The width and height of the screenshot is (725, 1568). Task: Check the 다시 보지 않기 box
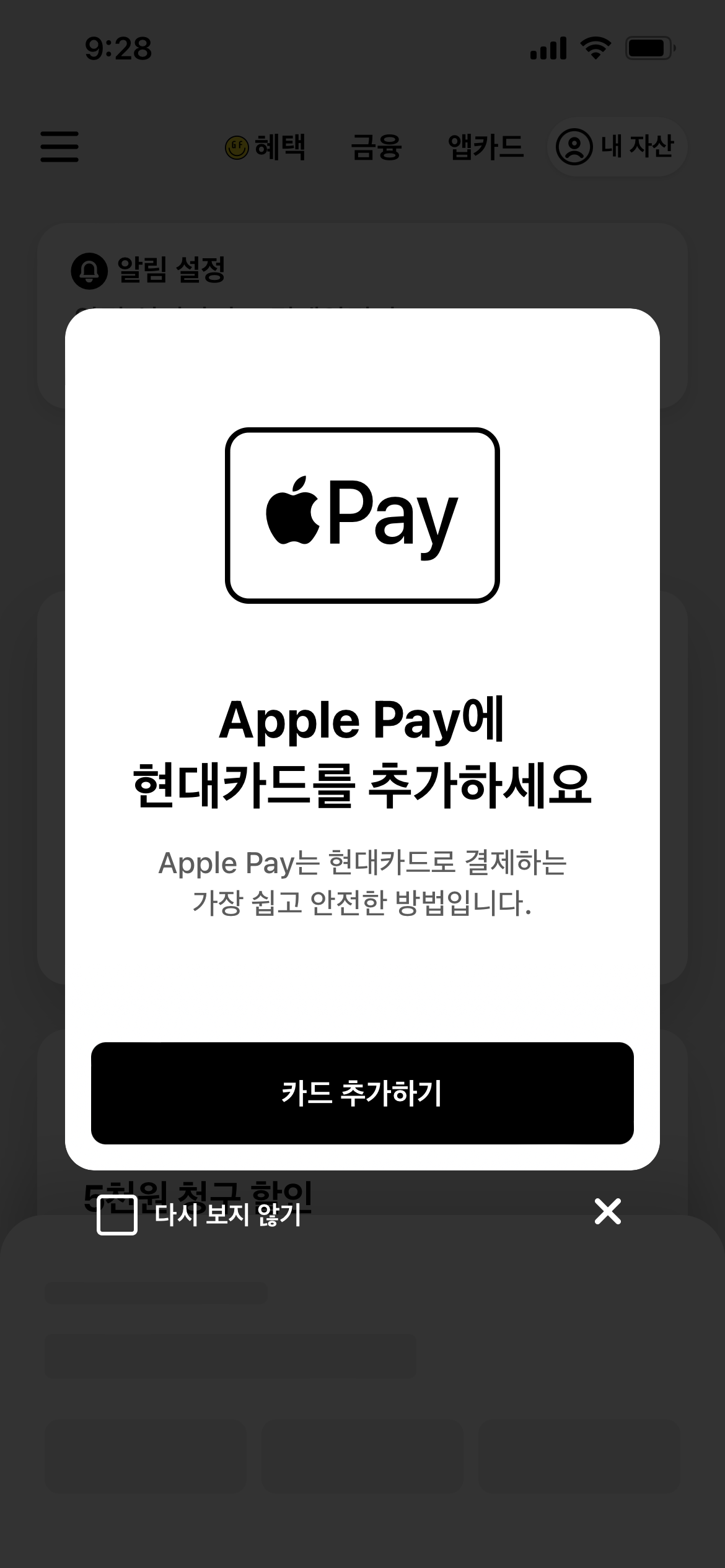pos(117,1215)
